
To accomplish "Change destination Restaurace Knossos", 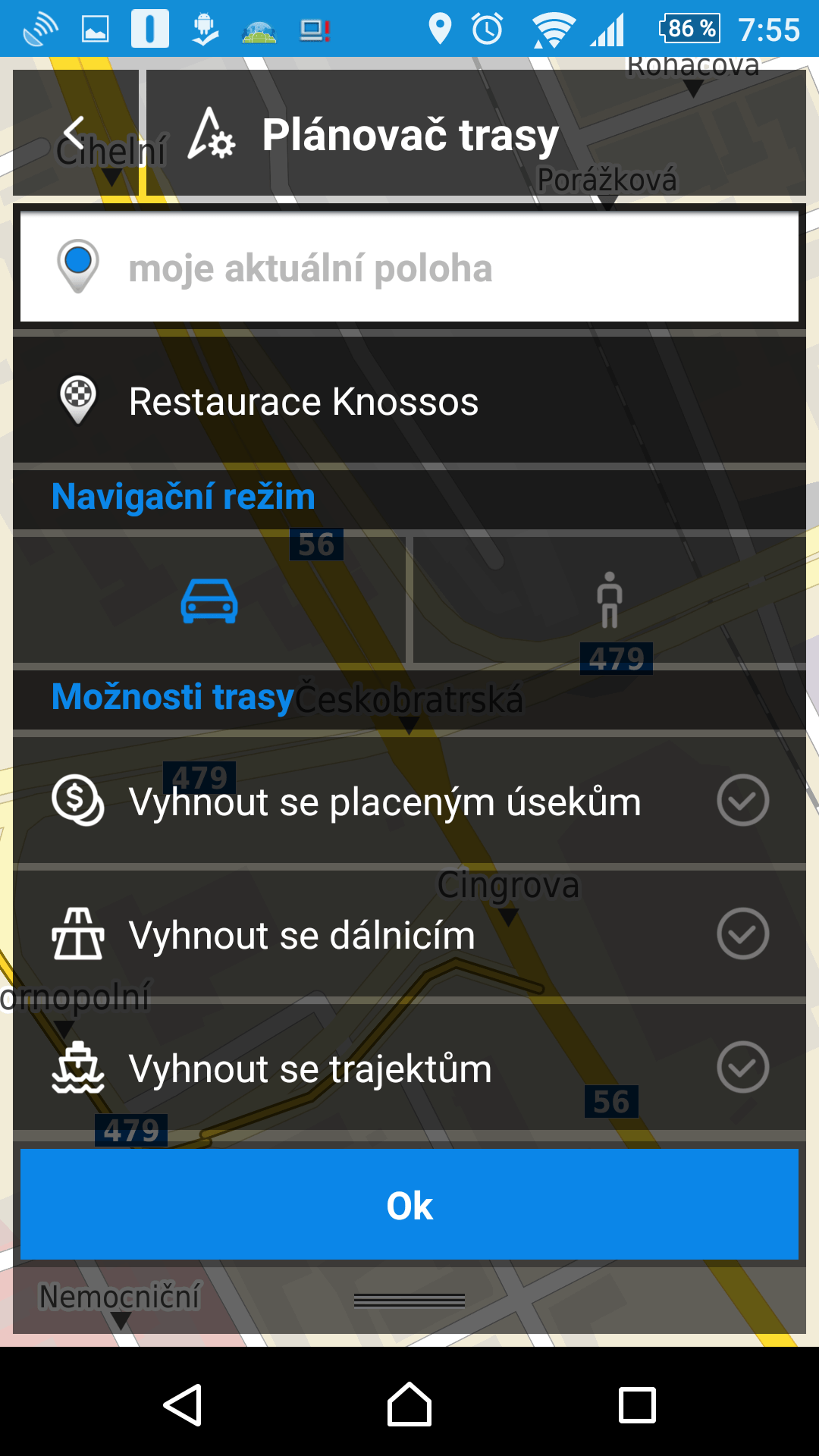I will coord(409,400).
